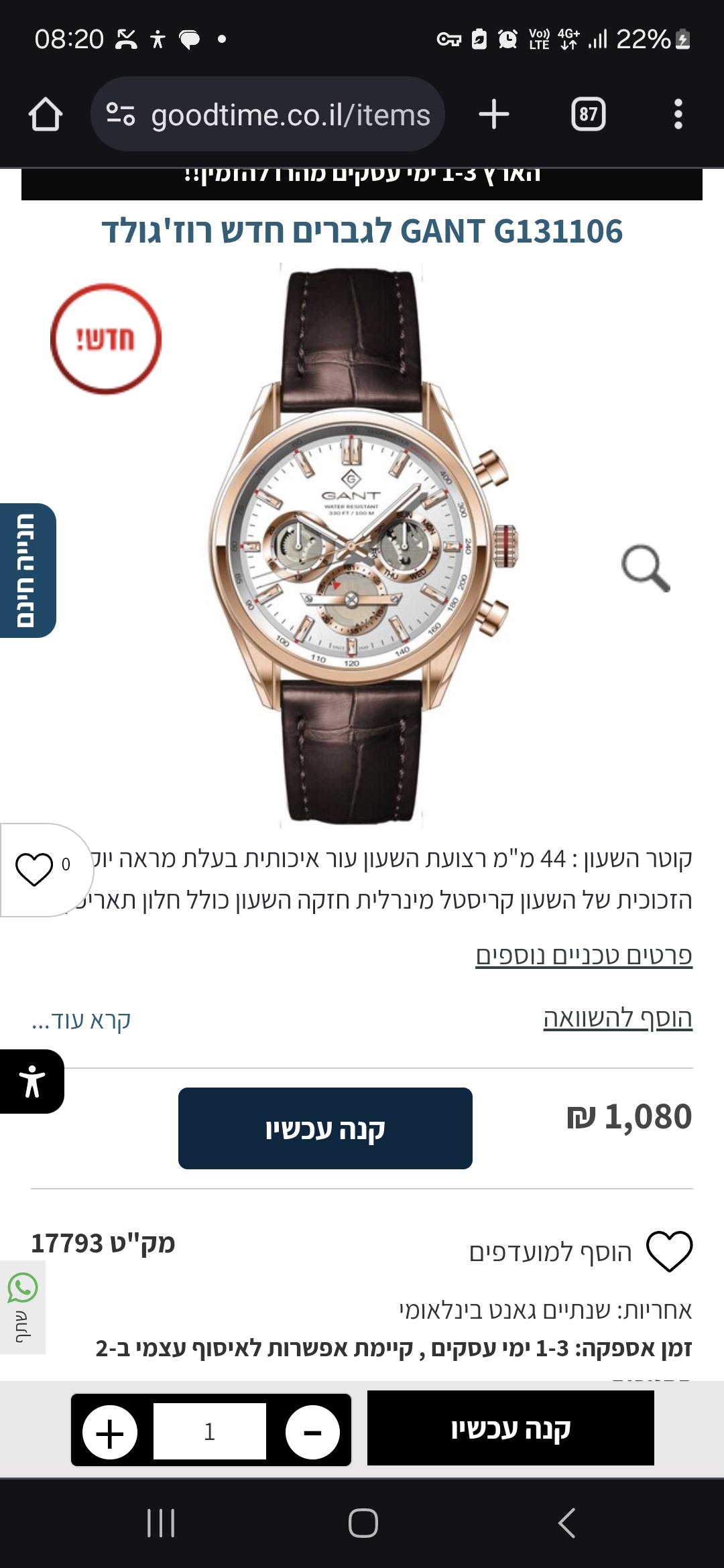This screenshot has width=724, height=1568.
Task: Tap the הוסף להשוואה compare link
Action: [x=617, y=1018]
